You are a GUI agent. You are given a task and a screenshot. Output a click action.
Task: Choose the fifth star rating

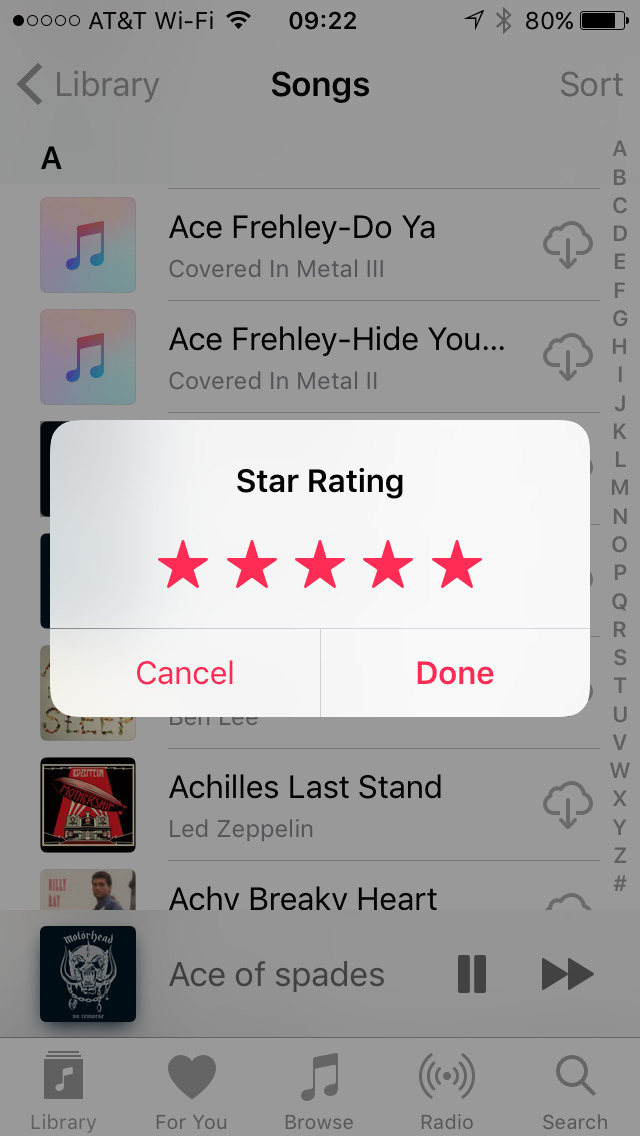(x=457, y=564)
